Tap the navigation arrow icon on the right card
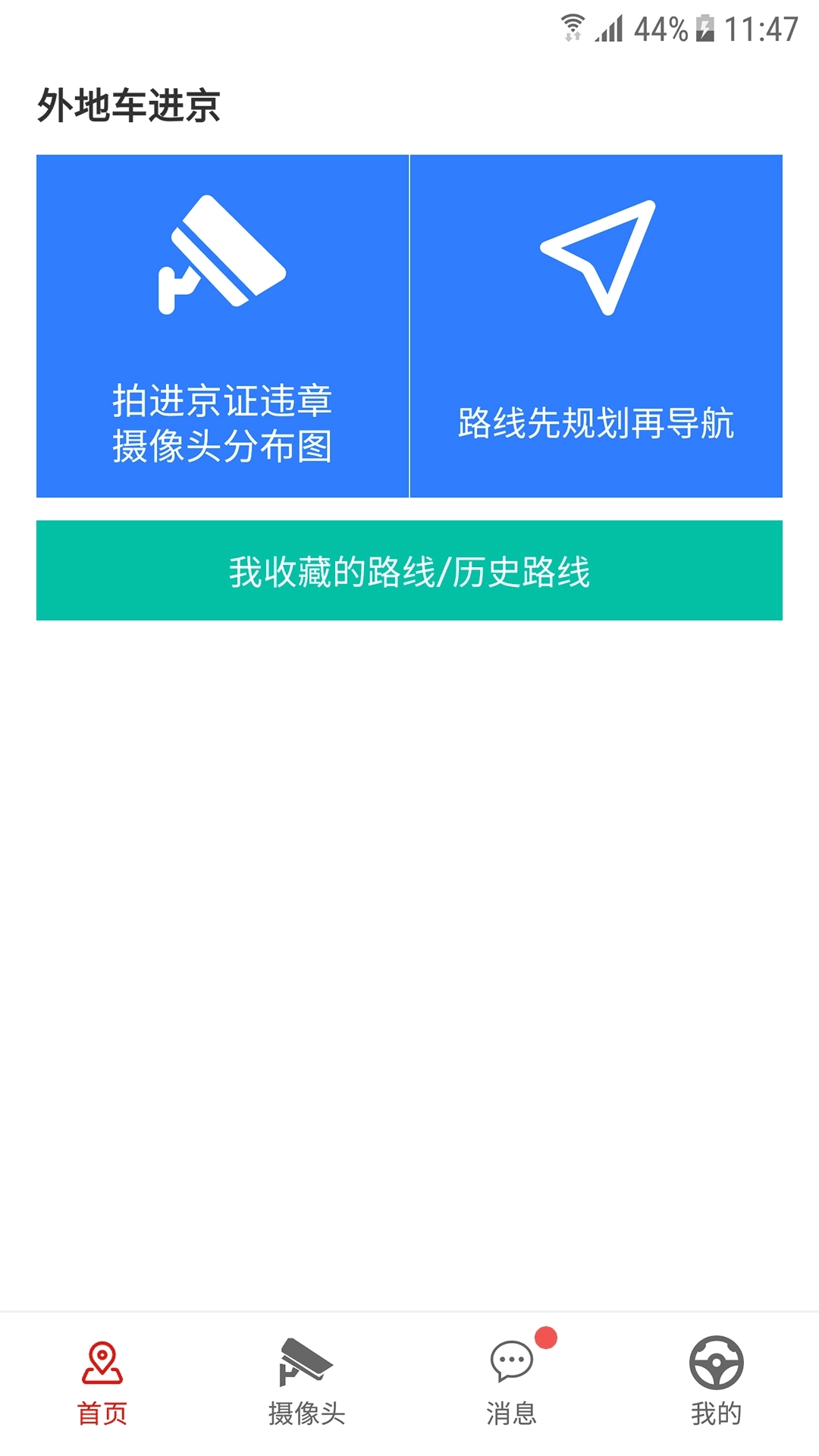The width and height of the screenshot is (819, 1456). click(x=599, y=254)
